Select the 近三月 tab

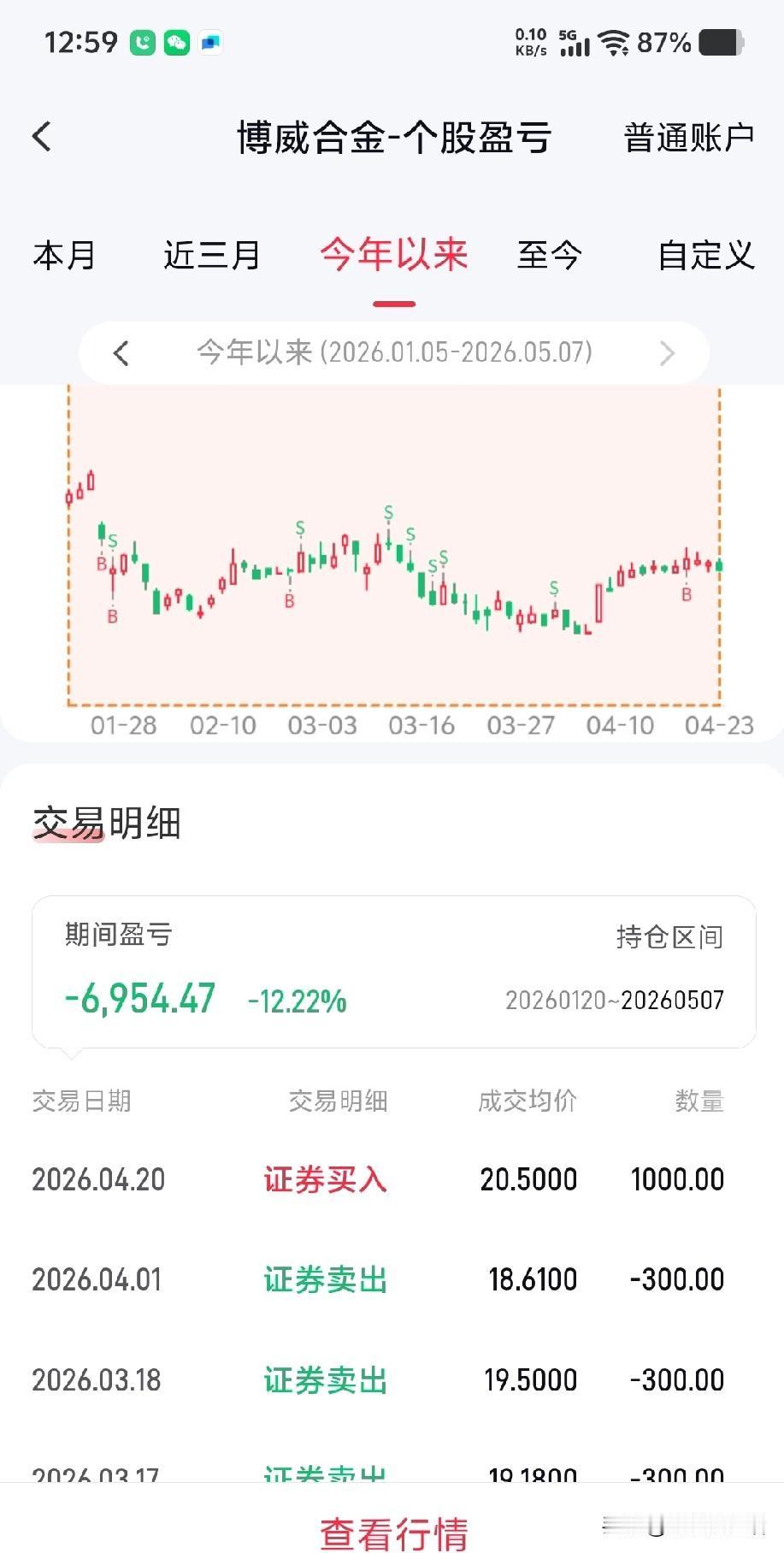point(212,255)
